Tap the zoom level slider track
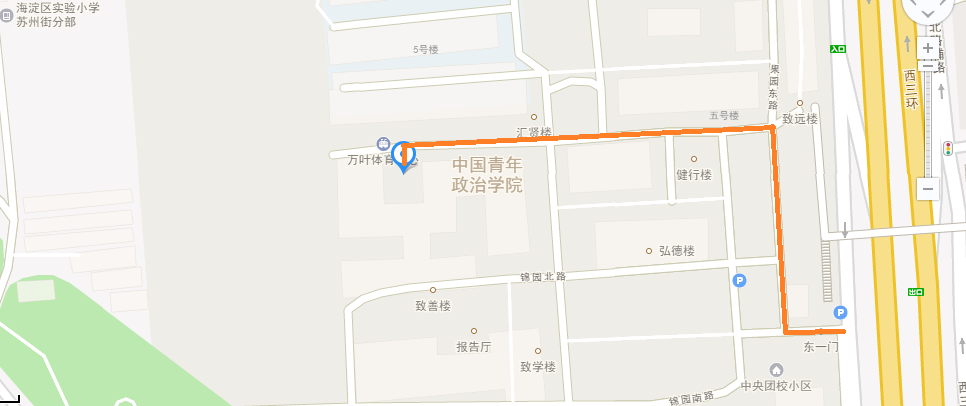The image size is (966, 406). click(928, 120)
